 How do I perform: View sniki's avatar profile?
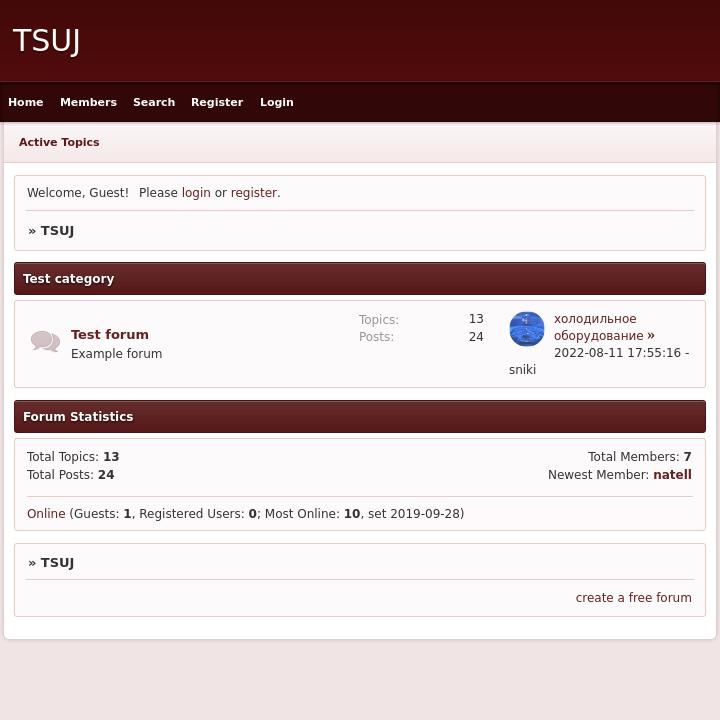pos(527,329)
